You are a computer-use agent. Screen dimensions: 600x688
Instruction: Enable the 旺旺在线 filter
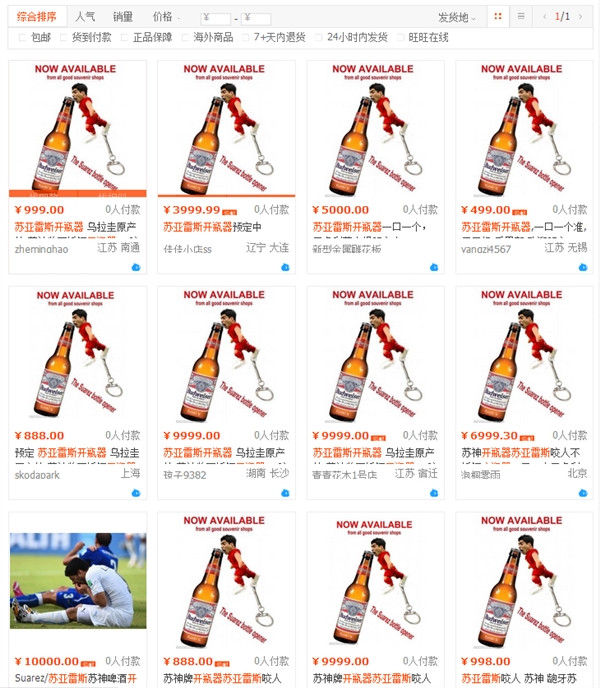[400, 38]
